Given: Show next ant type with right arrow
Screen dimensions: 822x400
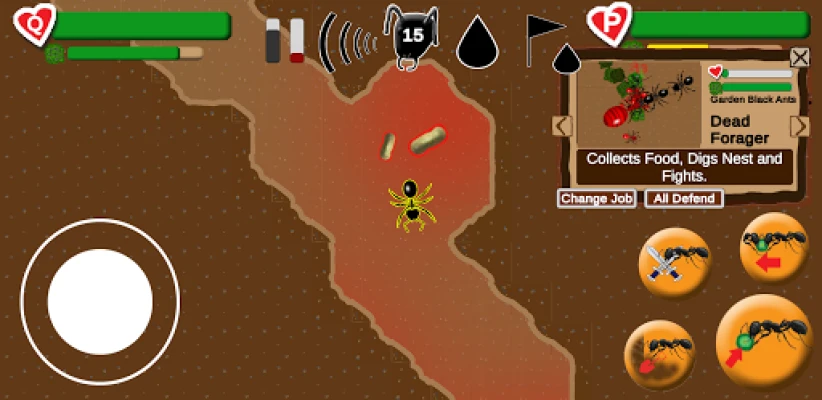Looking at the screenshot, I should pyautogui.click(x=799, y=126).
